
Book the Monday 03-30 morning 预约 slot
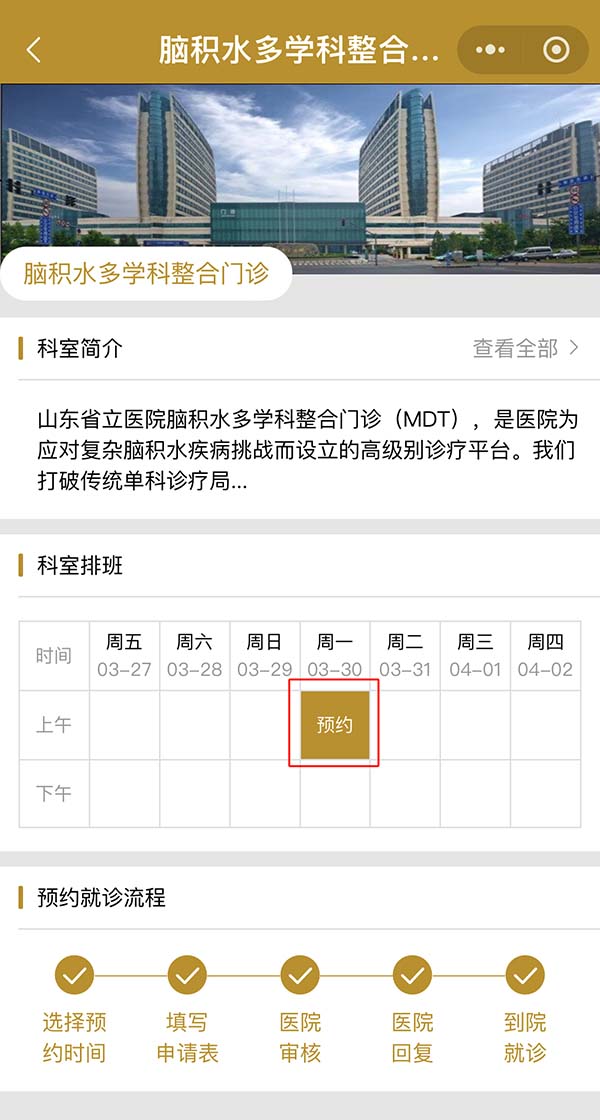335,725
